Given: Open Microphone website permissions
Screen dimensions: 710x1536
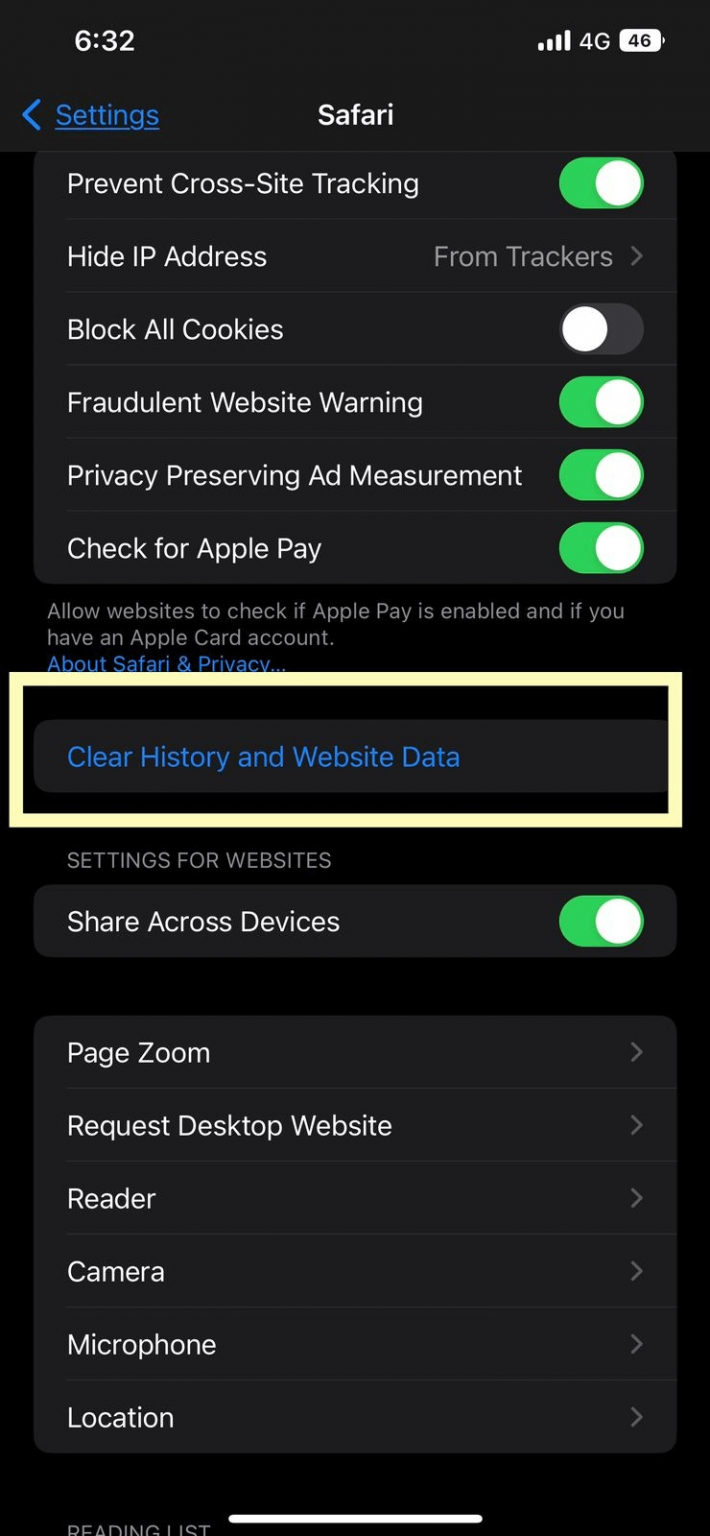Looking at the screenshot, I should pos(355,1345).
